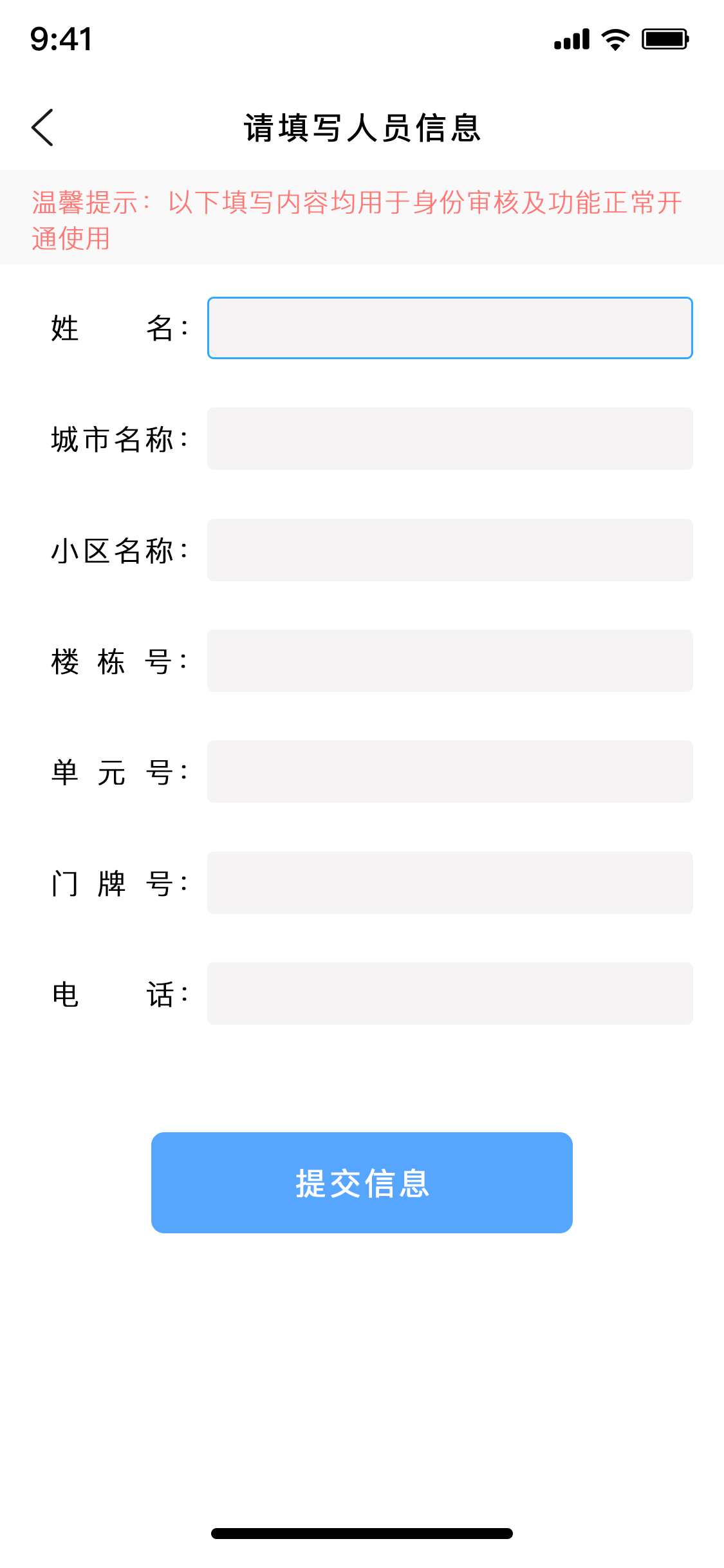The height and width of the screenshot is (1568, 724).
Task: Activate the 单元号 unit number field
Action: (450, 772)
